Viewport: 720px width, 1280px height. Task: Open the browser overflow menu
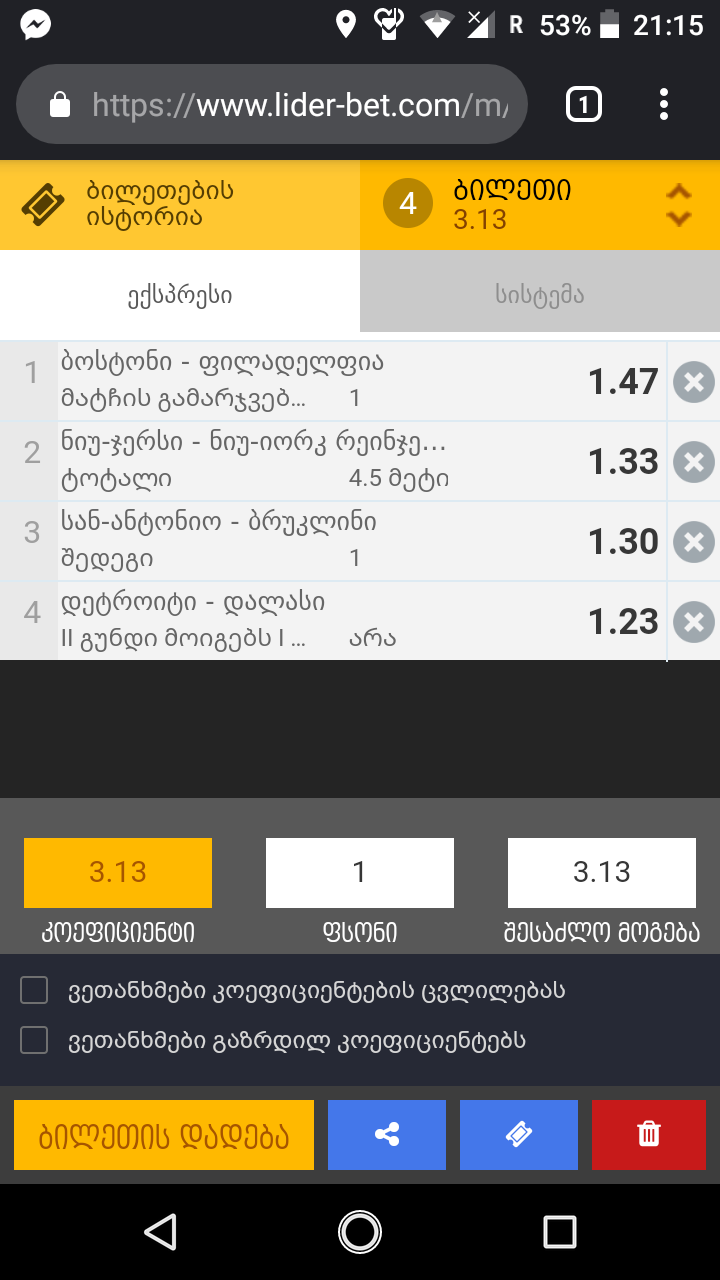click(x=663, y=104)
